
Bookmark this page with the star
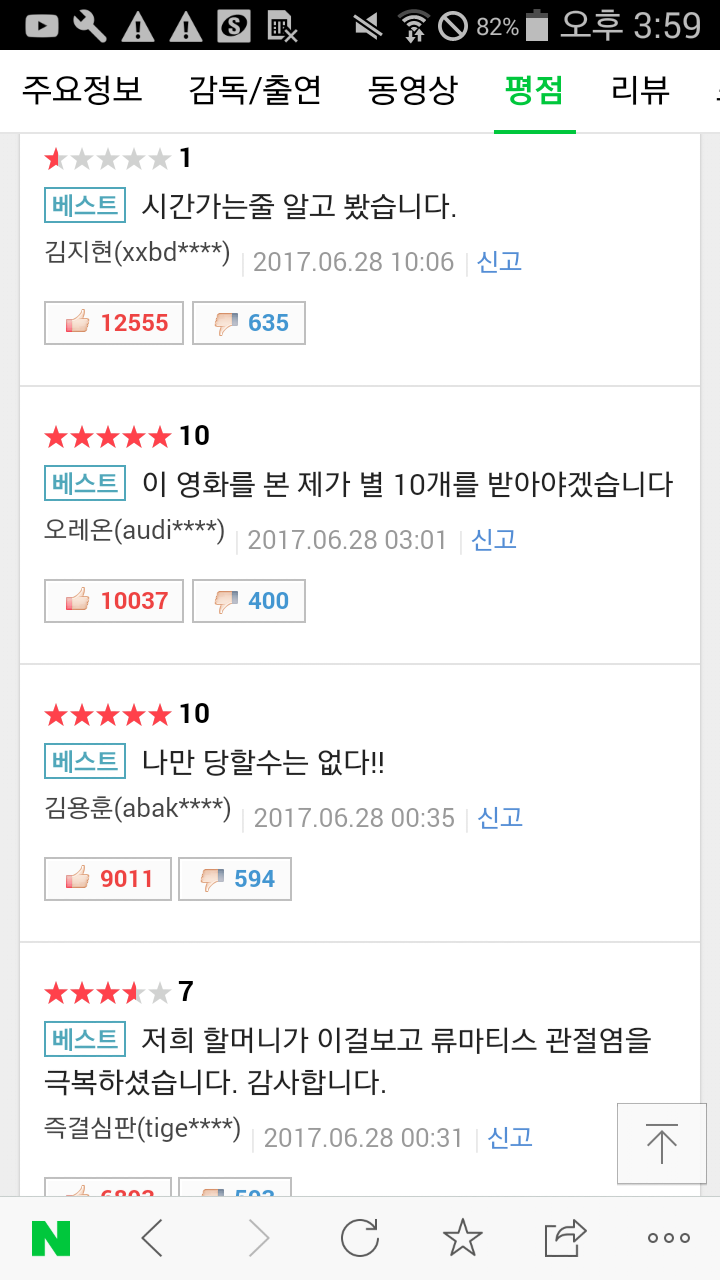[x=462, y=1239]
